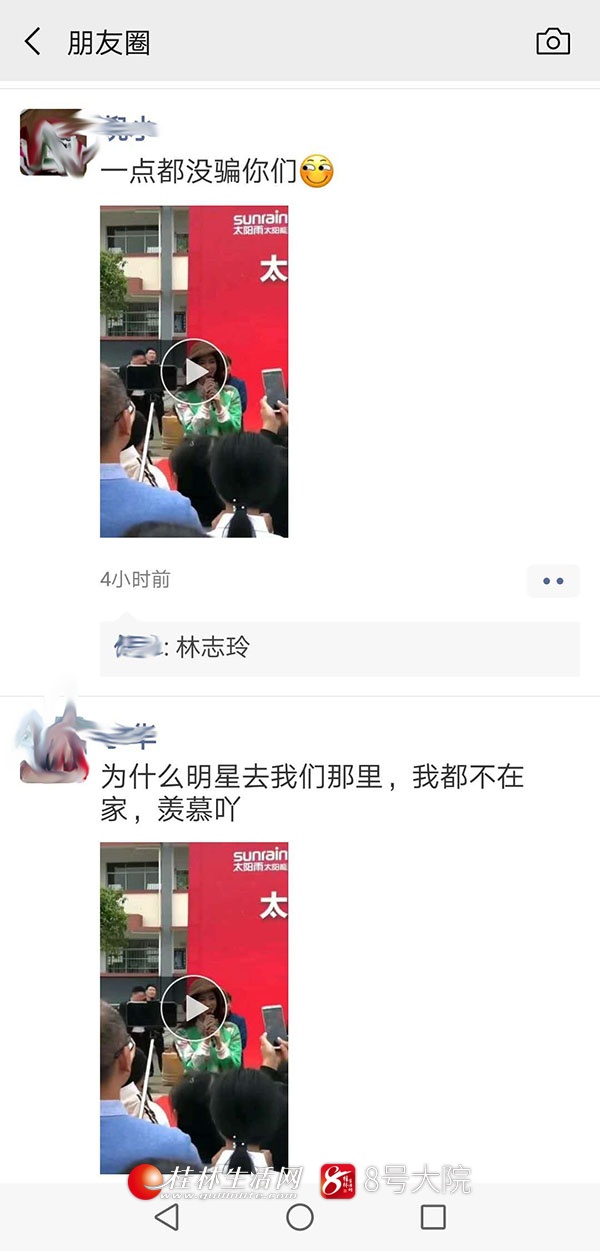Go back from 朋友圈 with the arrow

tap(33, 42)
